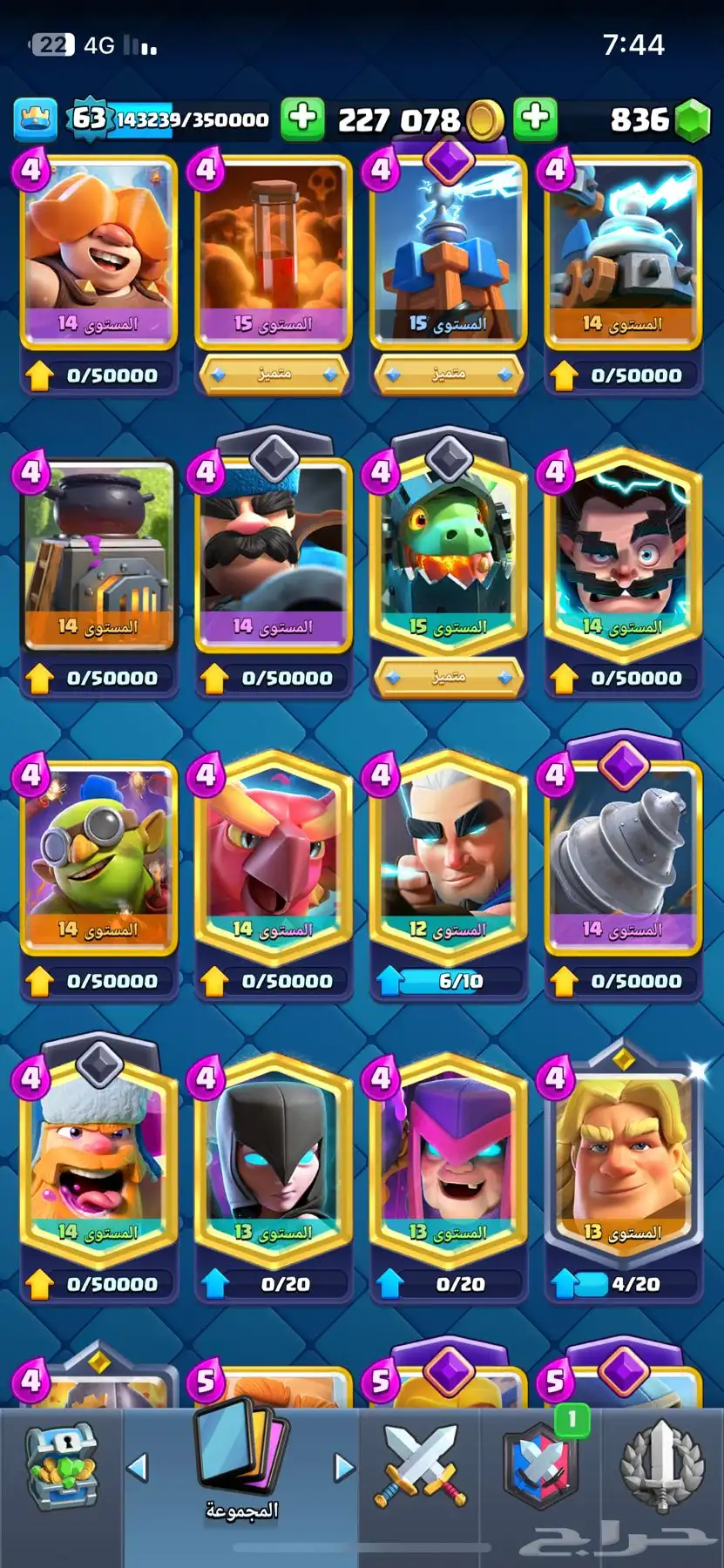Tap the green plus next to gold
Viewport: 724px width, 1568px height.
pos(302,119)
